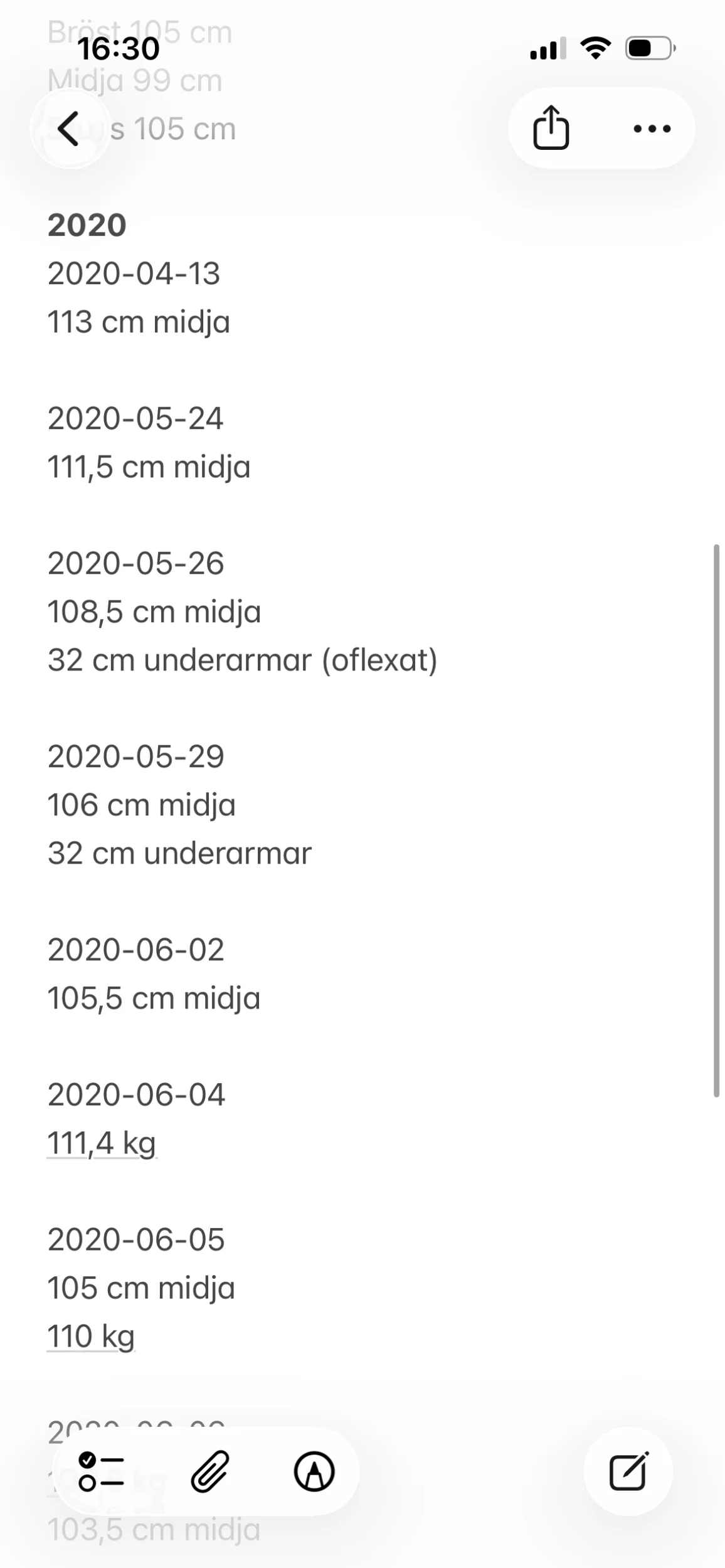Open the markup pen tool

(314, 1471)
